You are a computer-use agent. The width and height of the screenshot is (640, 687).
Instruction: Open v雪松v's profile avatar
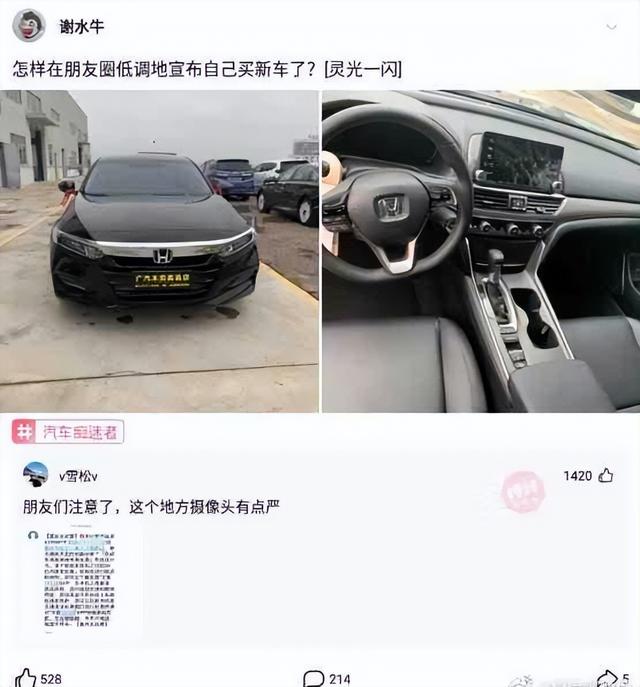click(36, 475)
